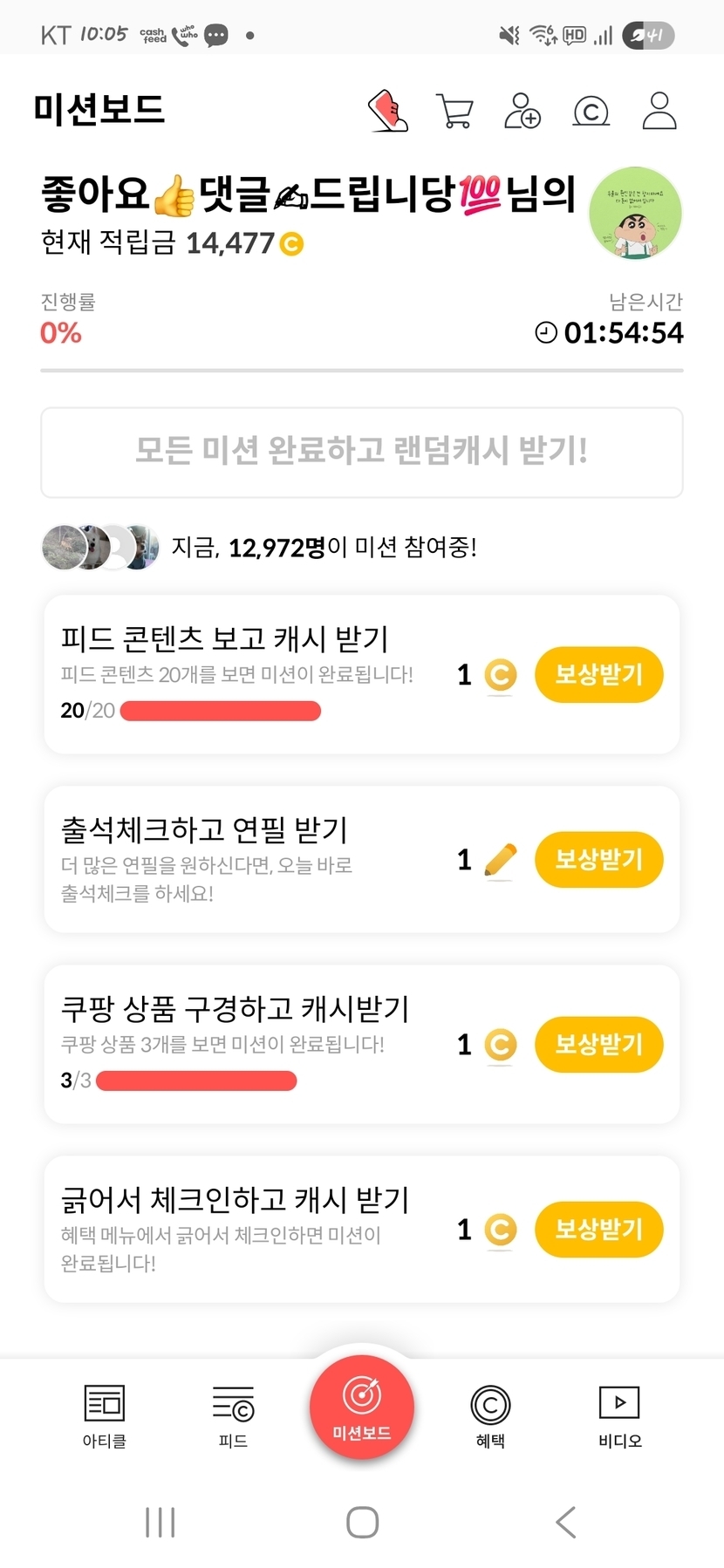Tap the system home button
The width and height of the screenshot is (724, 1568).
point(362,1523)
